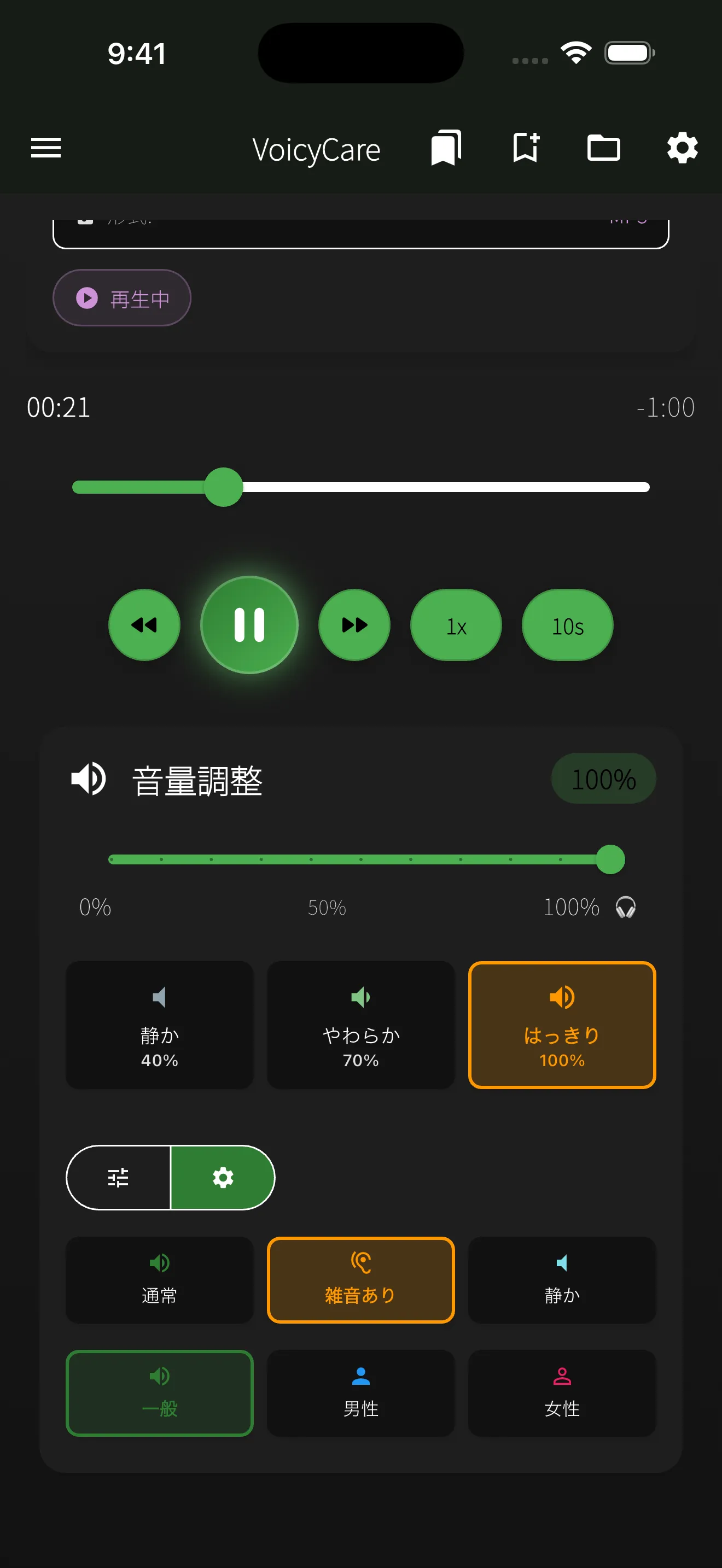Enable the 雑音あり noisy environment mode
Image resolution: width=722 pixels, height=1568 pixels.
click(x=360, y=1280)
